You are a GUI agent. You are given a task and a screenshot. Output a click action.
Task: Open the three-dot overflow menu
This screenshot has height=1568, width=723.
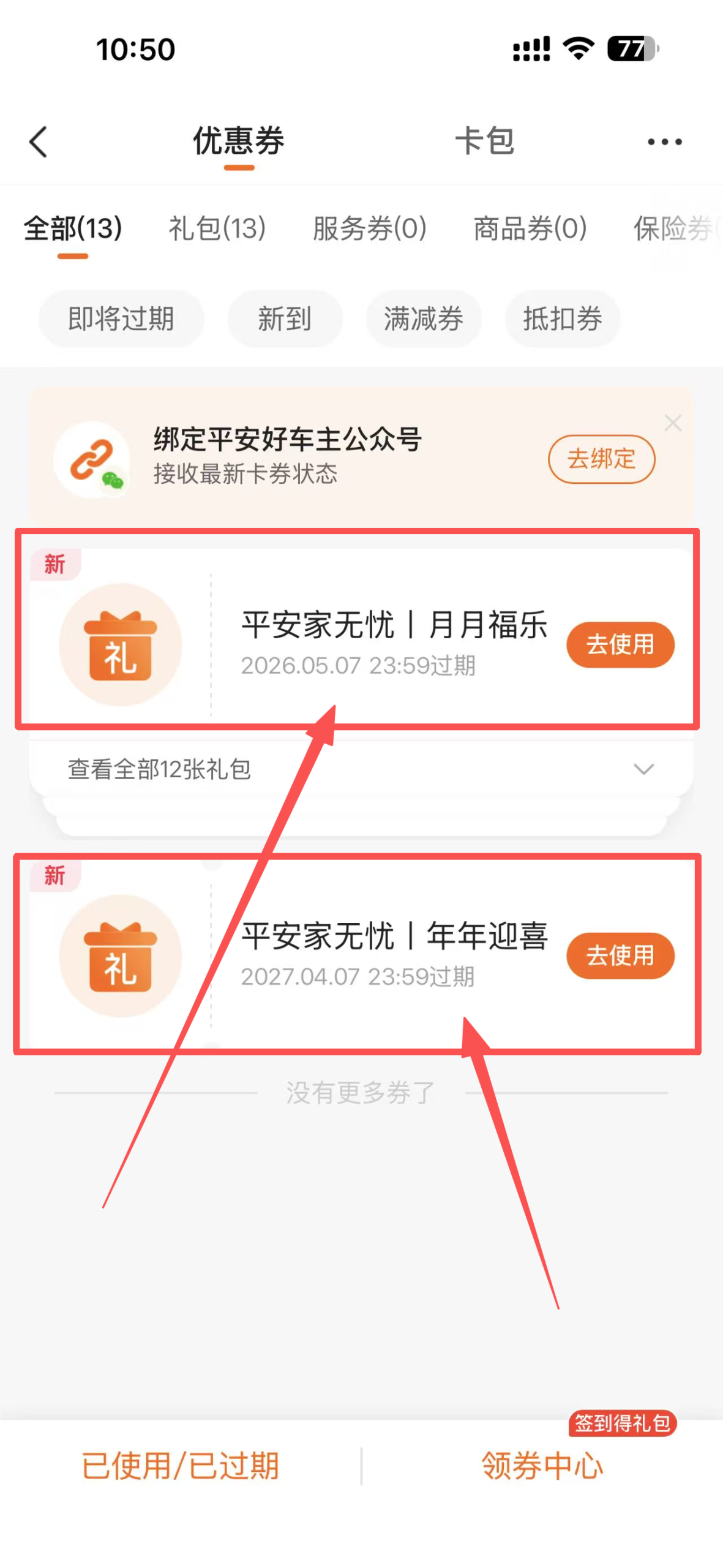tap(664, 142)
